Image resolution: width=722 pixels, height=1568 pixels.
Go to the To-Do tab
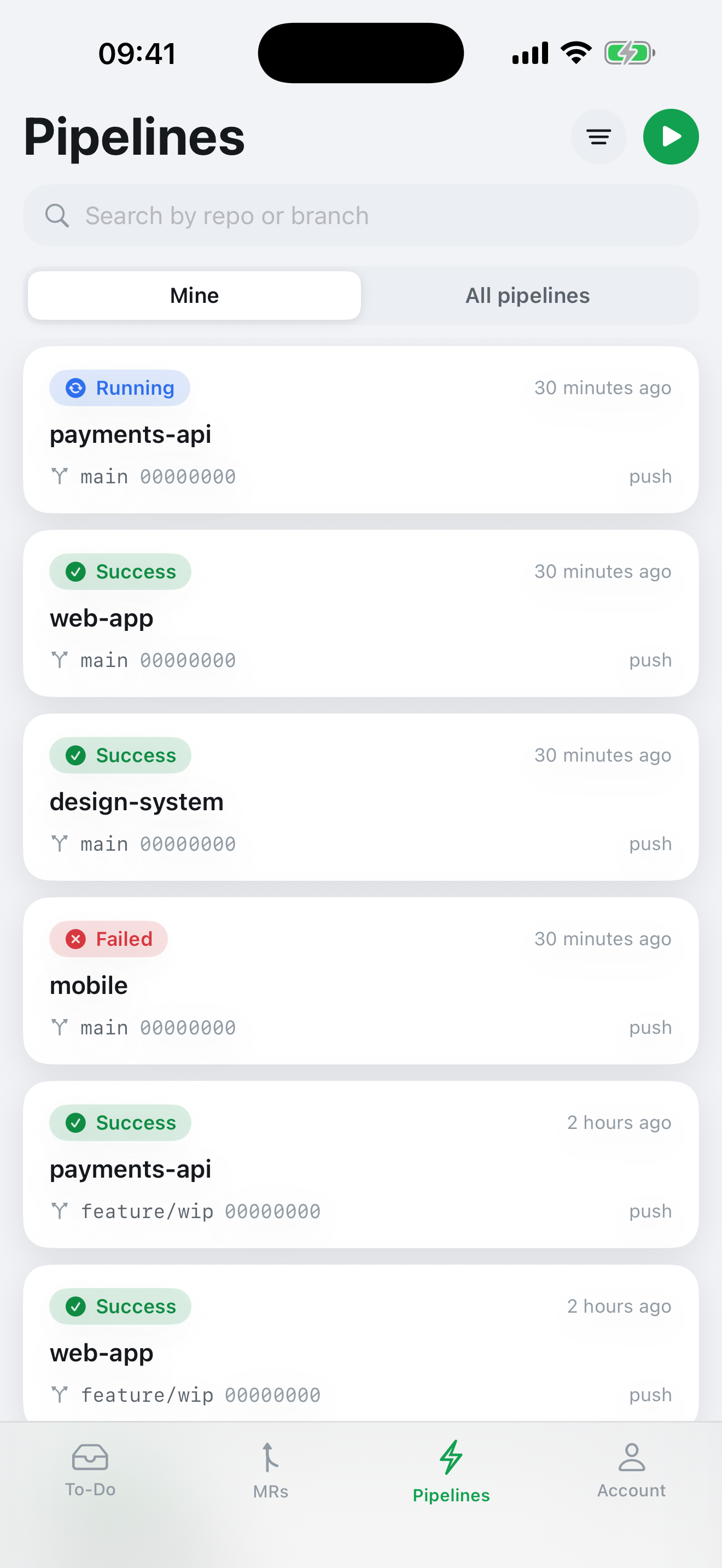(x=90, y=1471)
